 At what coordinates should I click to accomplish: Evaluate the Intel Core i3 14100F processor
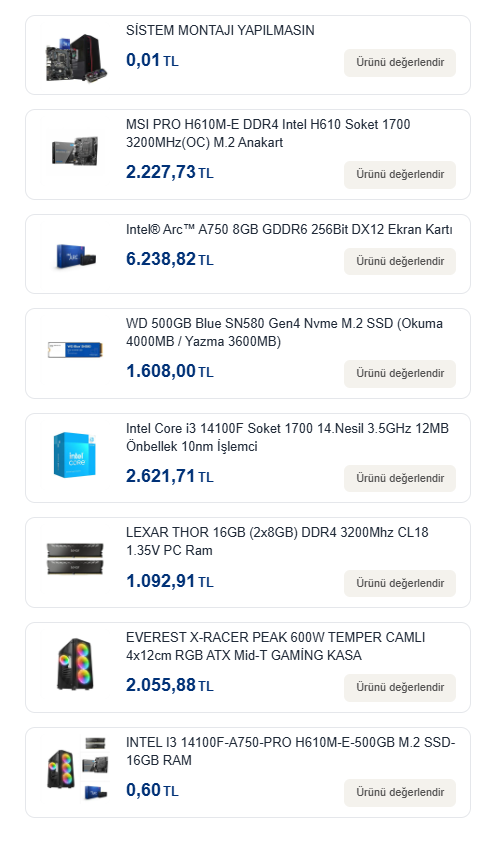pyautogui.click(x=399, y=479)
